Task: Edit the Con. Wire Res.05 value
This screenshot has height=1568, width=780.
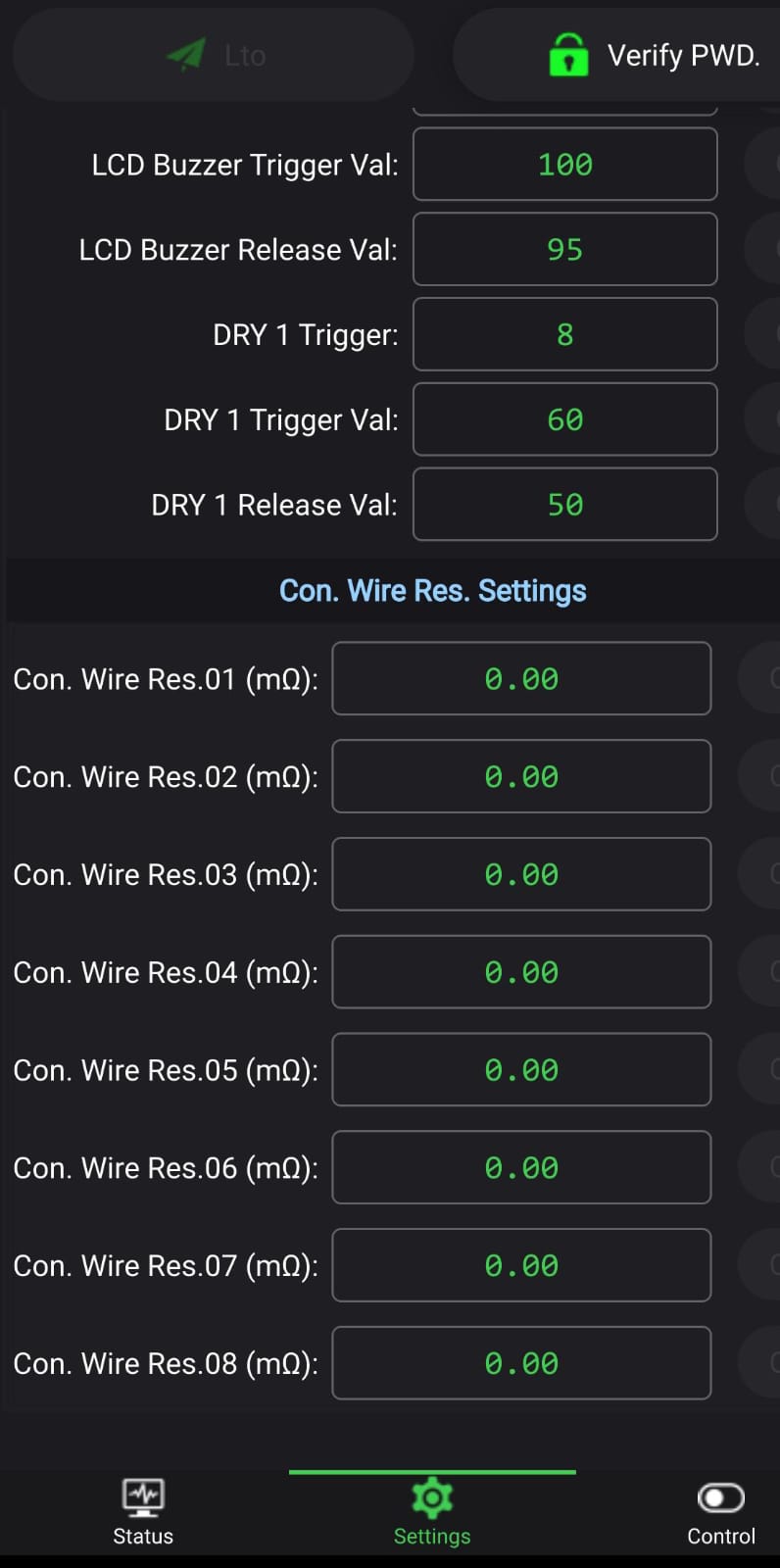Action: (x=521, y=1070)
